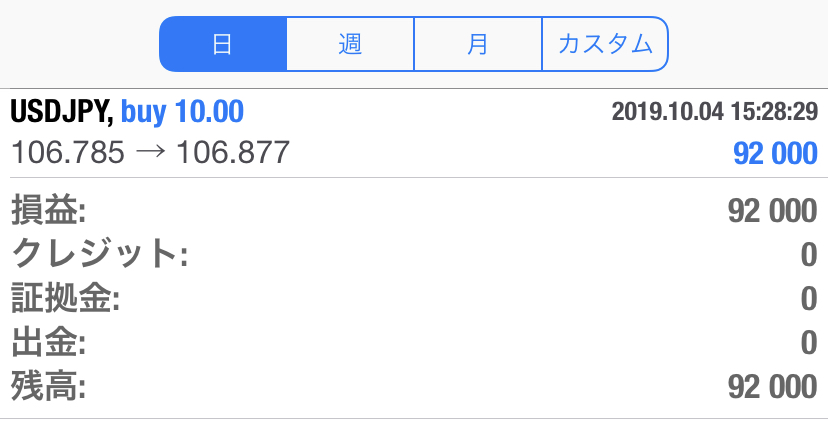
Task: Switch to the 月 (month) tab
Action: pos(477,44)
